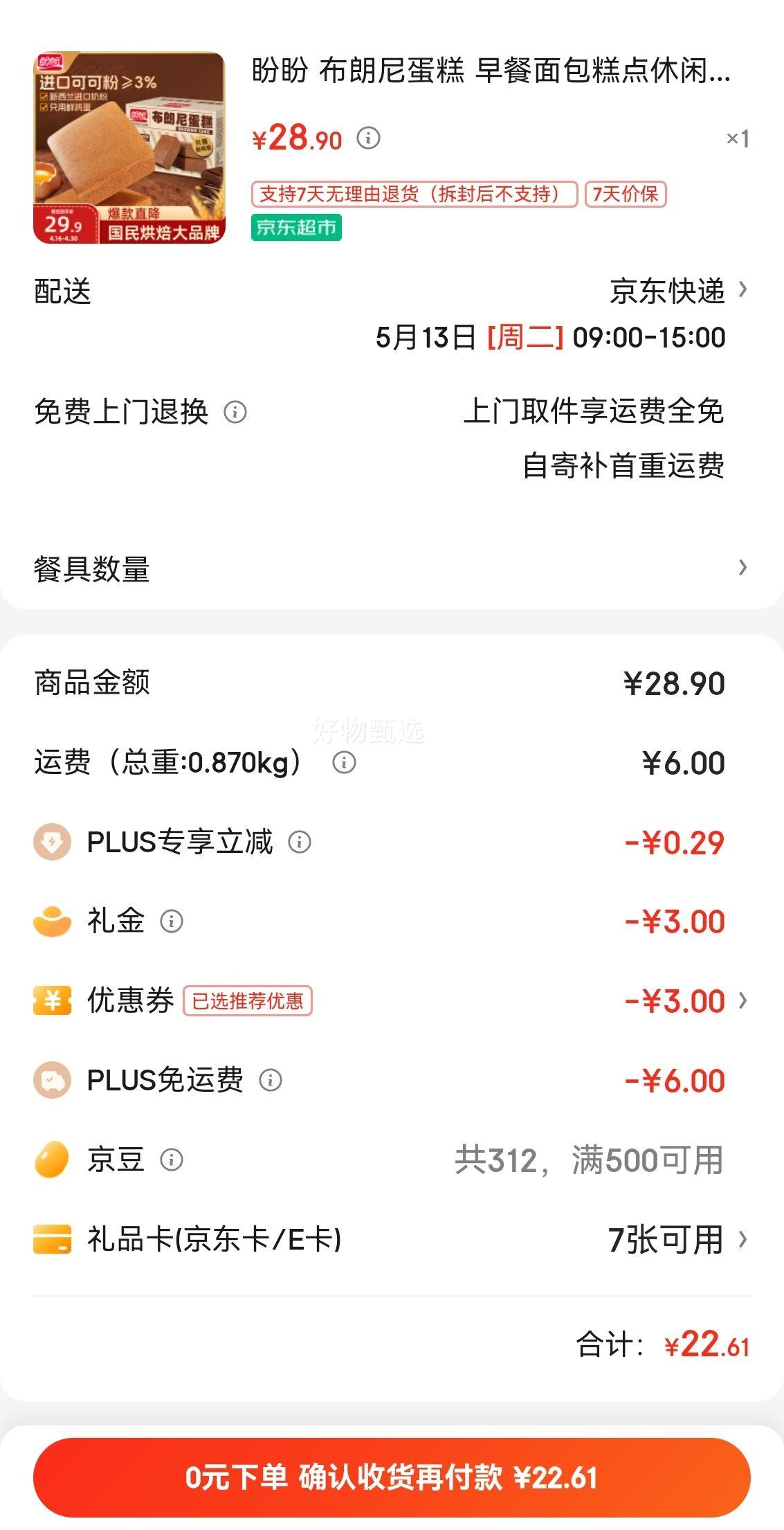
Task: Open 优惠券 coupon selection
Action: click(392, 1001)
